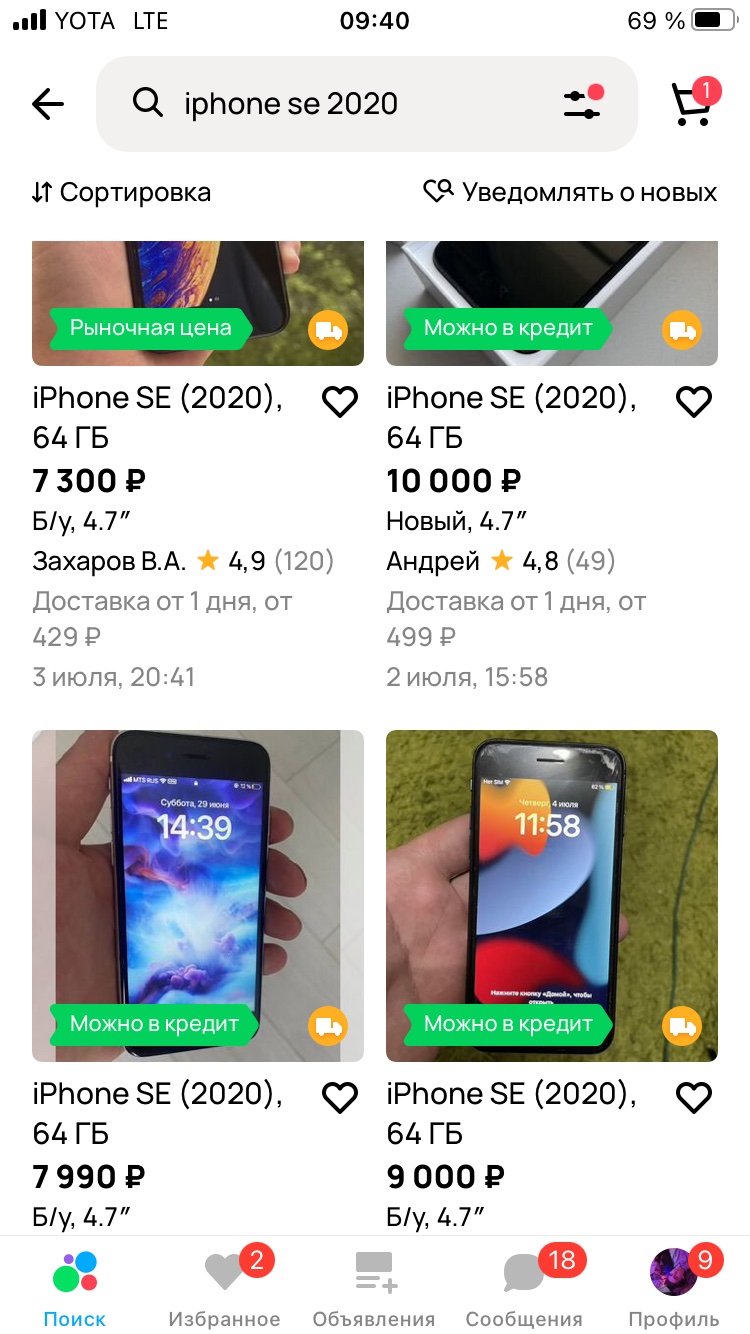Screen dimensions: 750x1334
Task: View the 9 000 ₽ iPhone SE listing photo
Action: (x=552, y=895)
